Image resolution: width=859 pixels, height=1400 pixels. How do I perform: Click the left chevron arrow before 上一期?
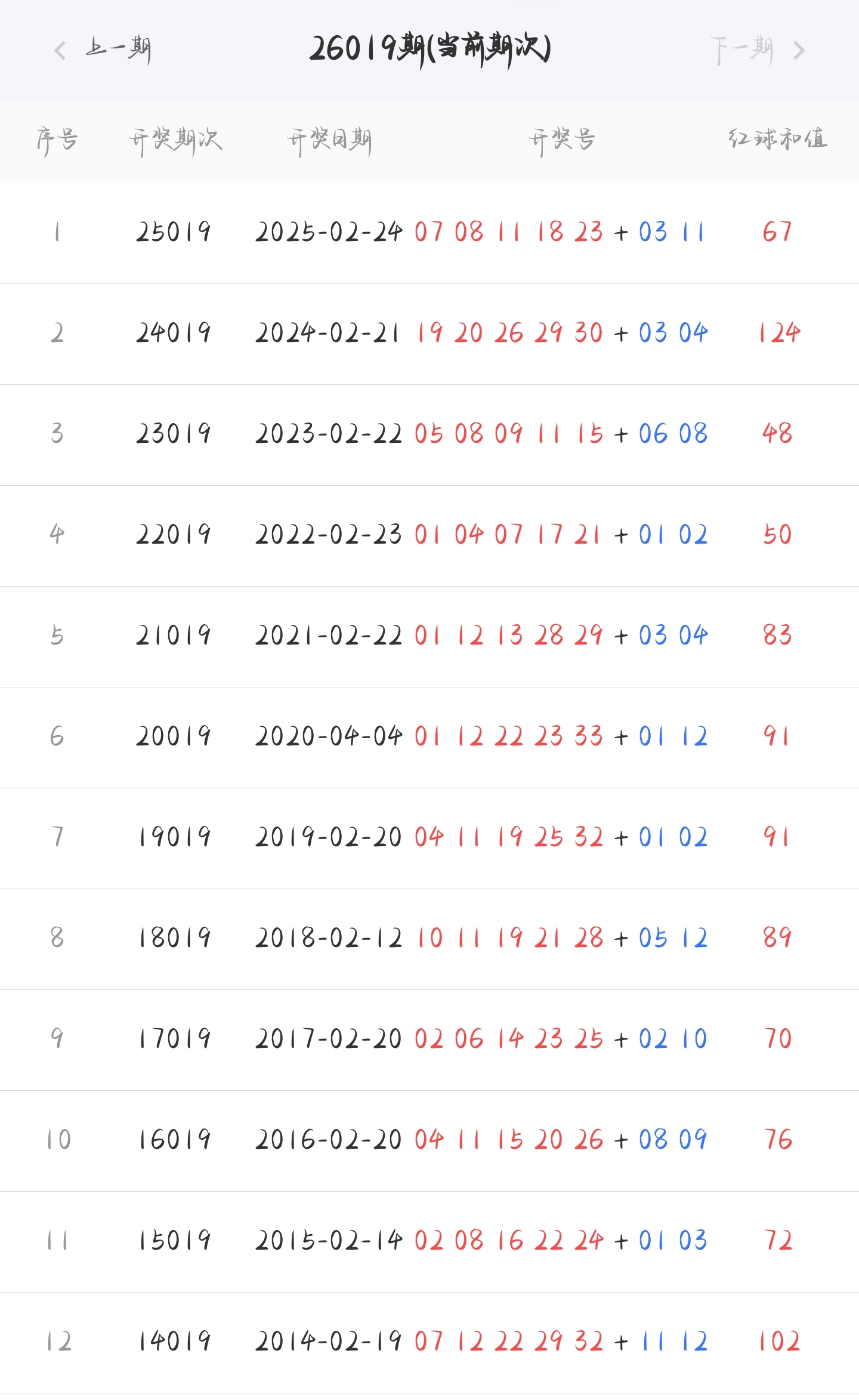coord(59,51)
